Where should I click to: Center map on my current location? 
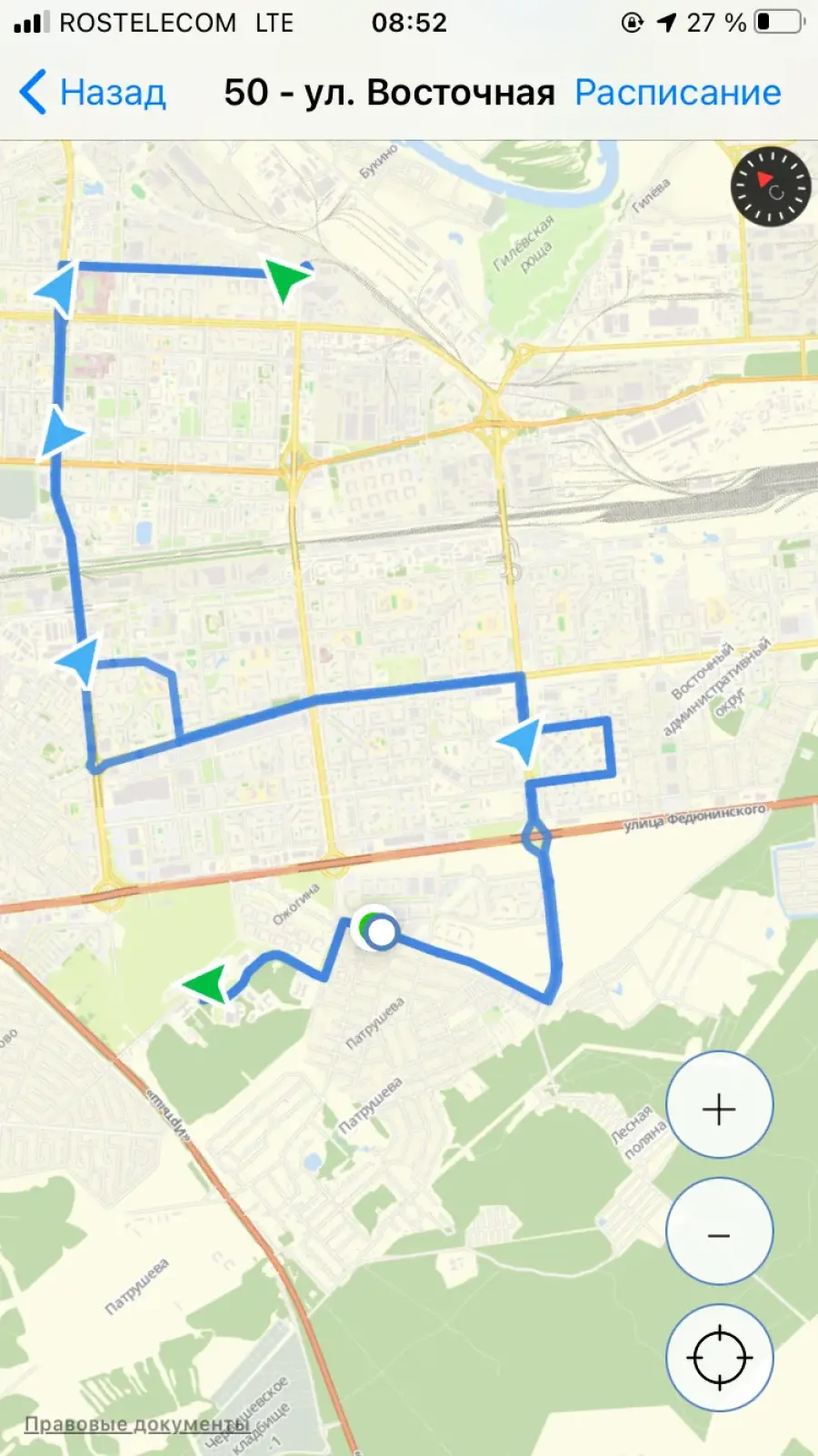click(x=719, y=1358)
